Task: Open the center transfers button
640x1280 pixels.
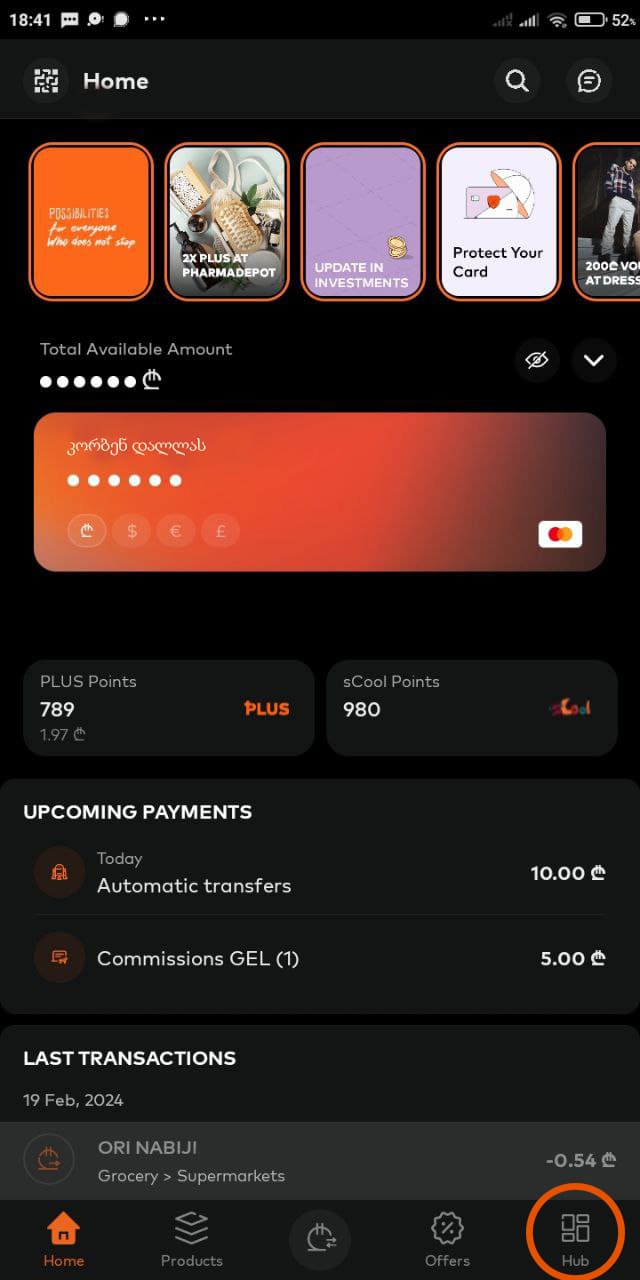Action: 320,1240
